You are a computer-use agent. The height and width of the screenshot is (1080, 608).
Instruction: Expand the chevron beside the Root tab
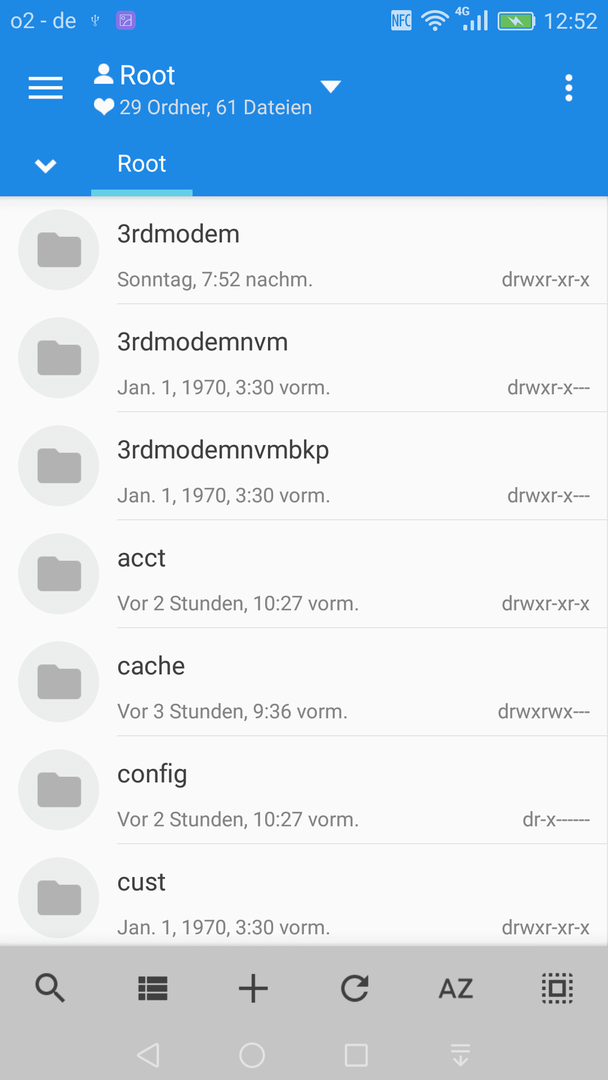pos(45,165)
